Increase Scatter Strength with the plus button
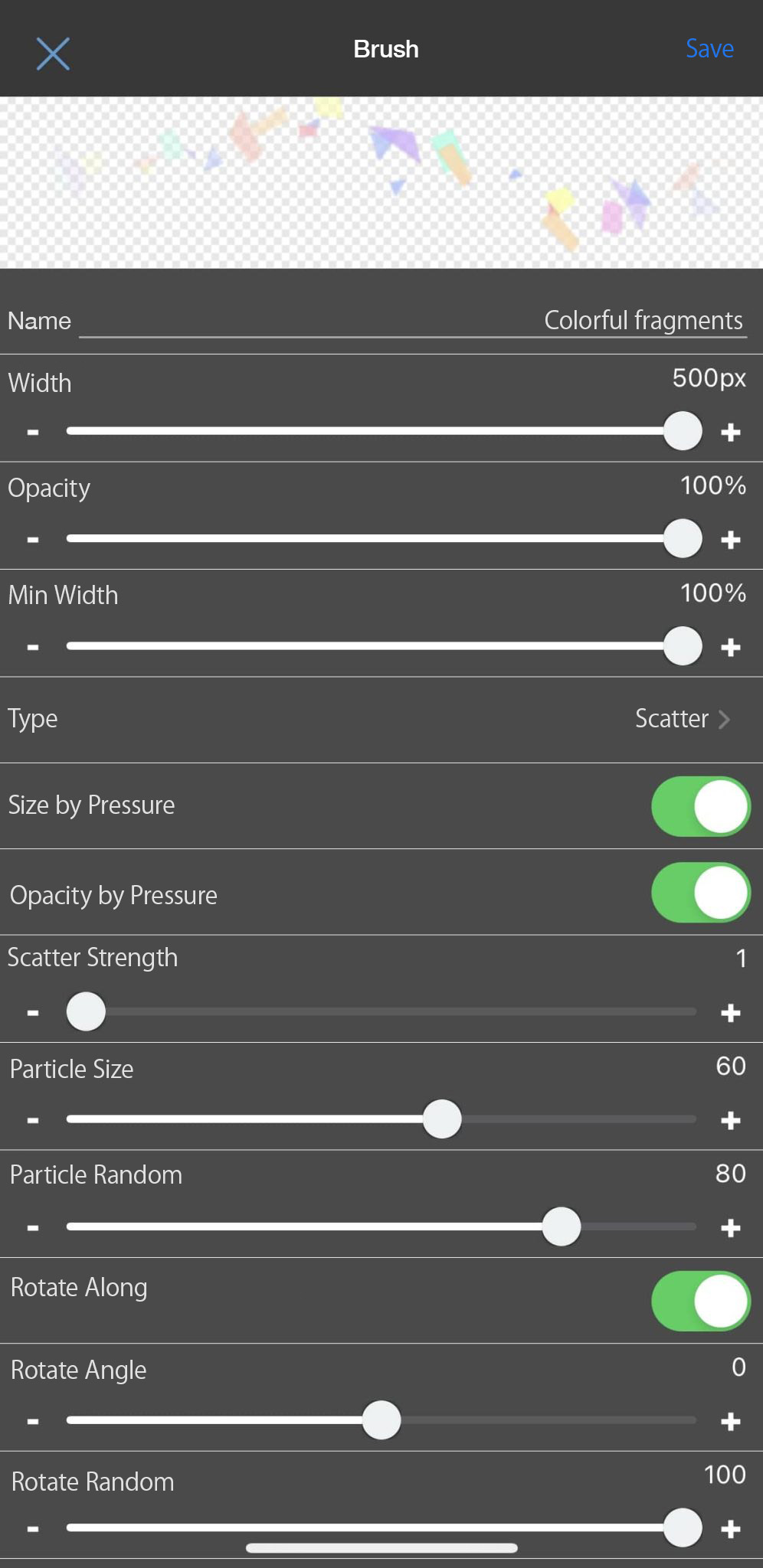This screenshot has width=763, height=1568. pos(731,1013)
